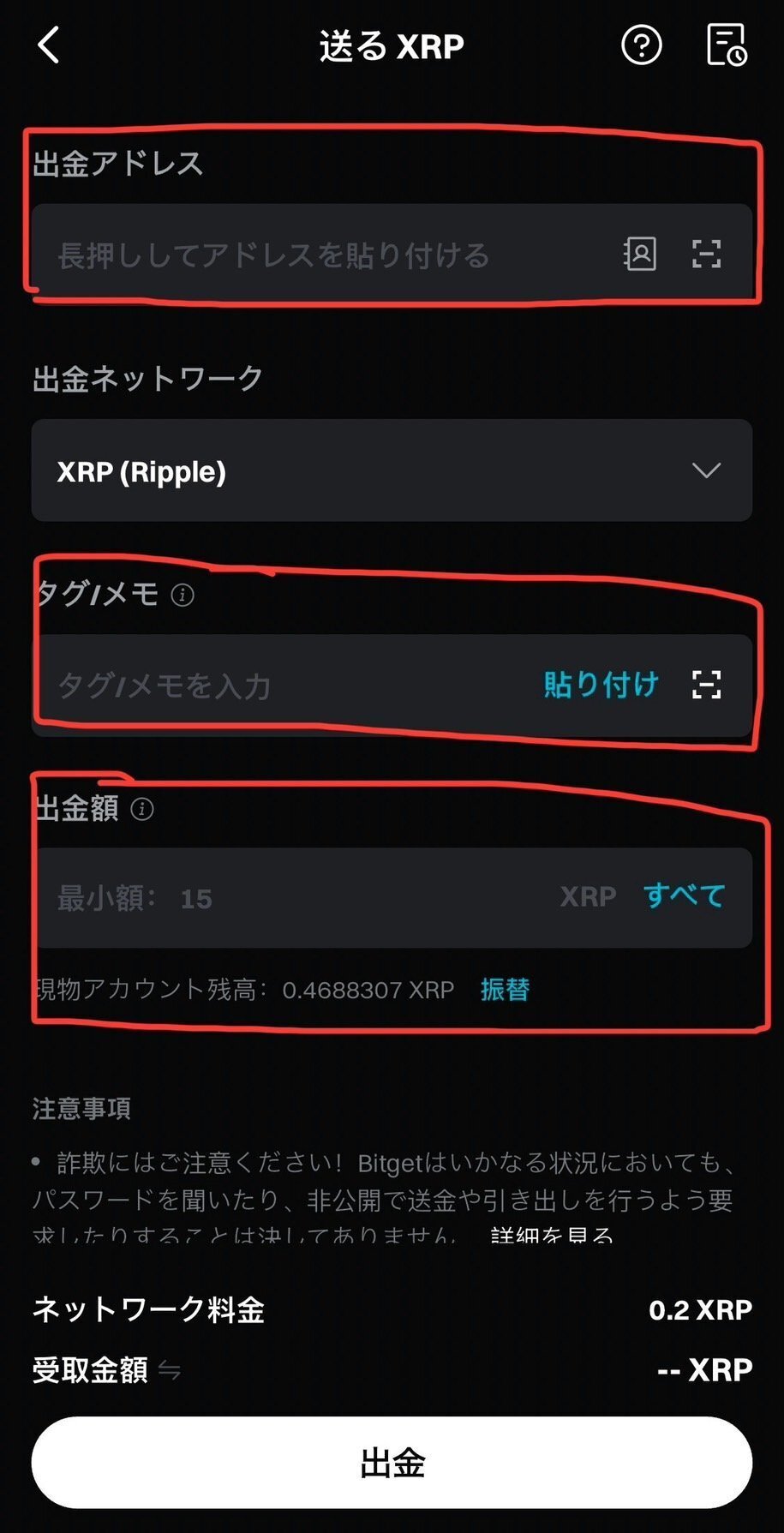Toggle the 受取金額 swap arrows
This screenshot has width=784, height=1533.
pyautogui.click(x=170, y=1371)
